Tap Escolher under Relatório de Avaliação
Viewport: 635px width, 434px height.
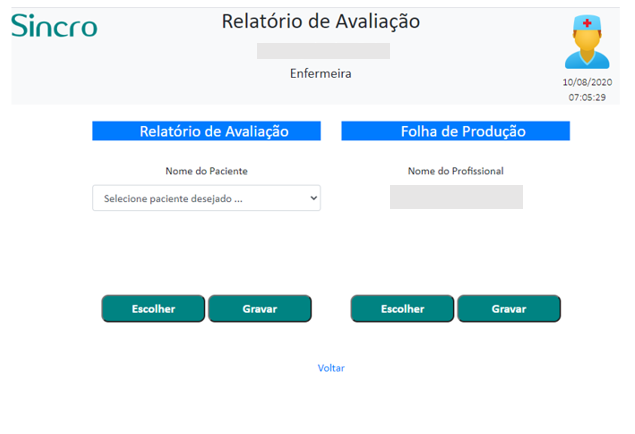coord(153,309)
